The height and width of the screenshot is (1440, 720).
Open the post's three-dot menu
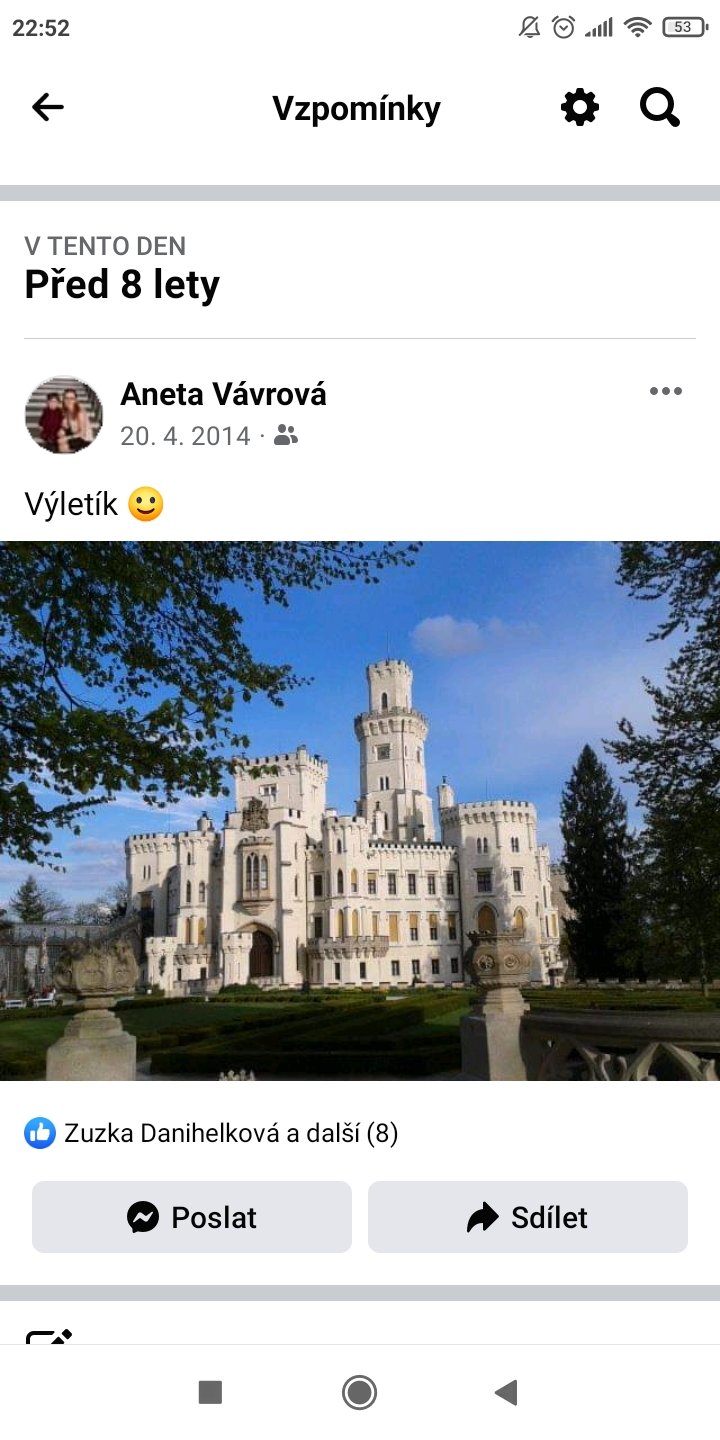[665, 391]
